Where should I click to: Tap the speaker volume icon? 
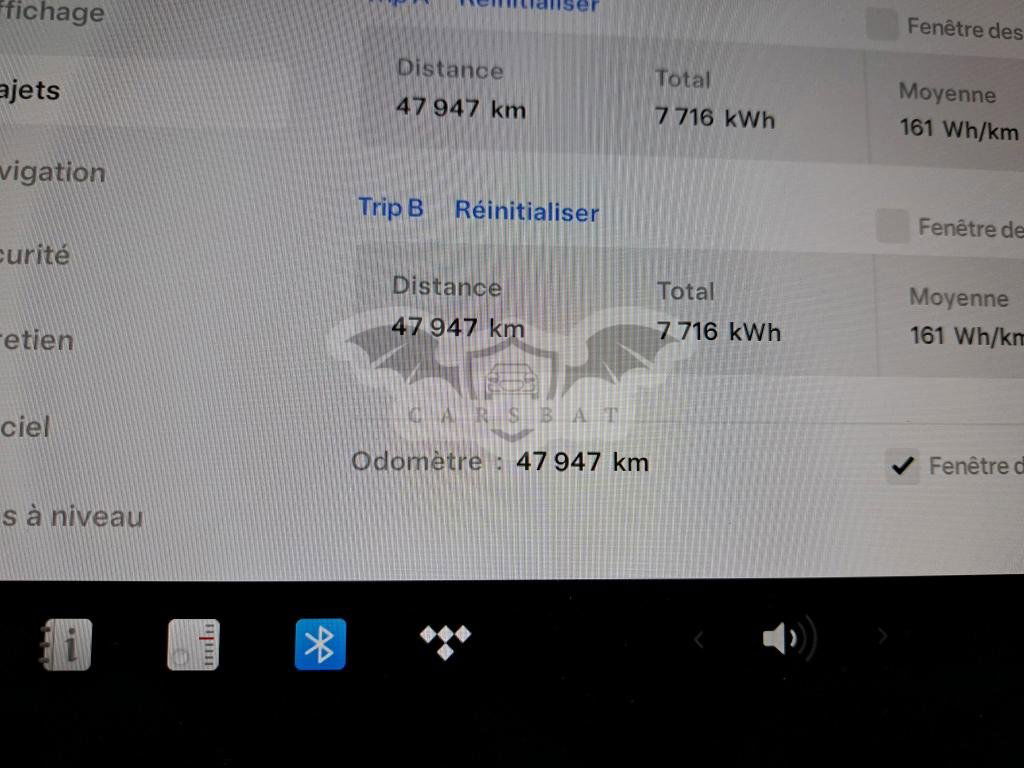pyautogui.click(x=788, y=638)
